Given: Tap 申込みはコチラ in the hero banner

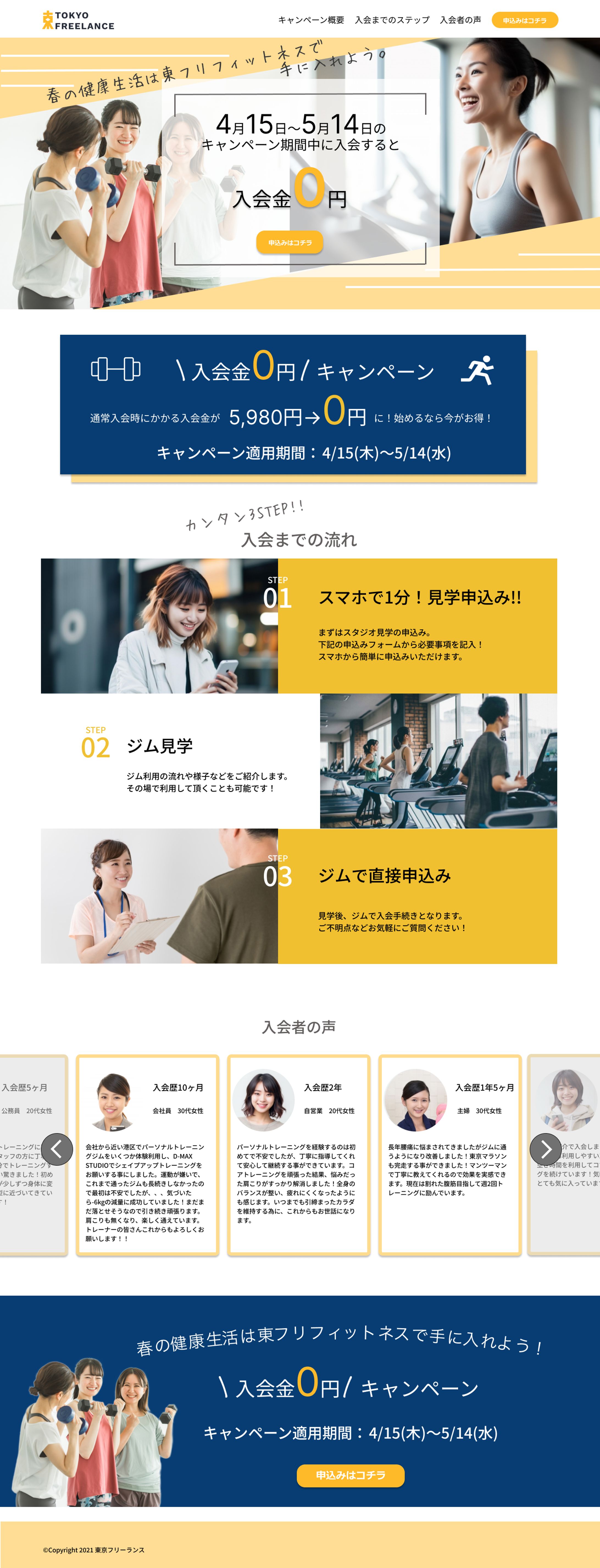Looking at the screenshot, I should [290, 242].
